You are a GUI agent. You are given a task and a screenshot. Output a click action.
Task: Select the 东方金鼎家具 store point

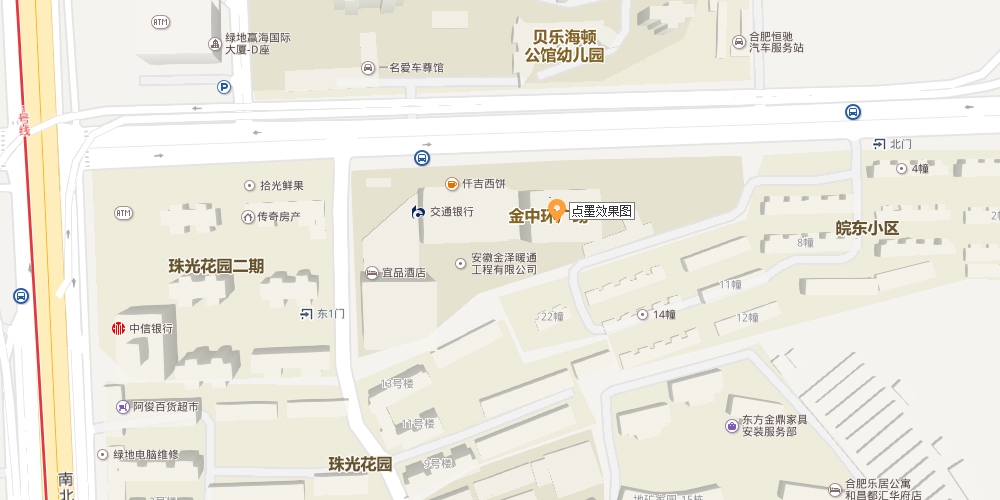pos(732,426)
